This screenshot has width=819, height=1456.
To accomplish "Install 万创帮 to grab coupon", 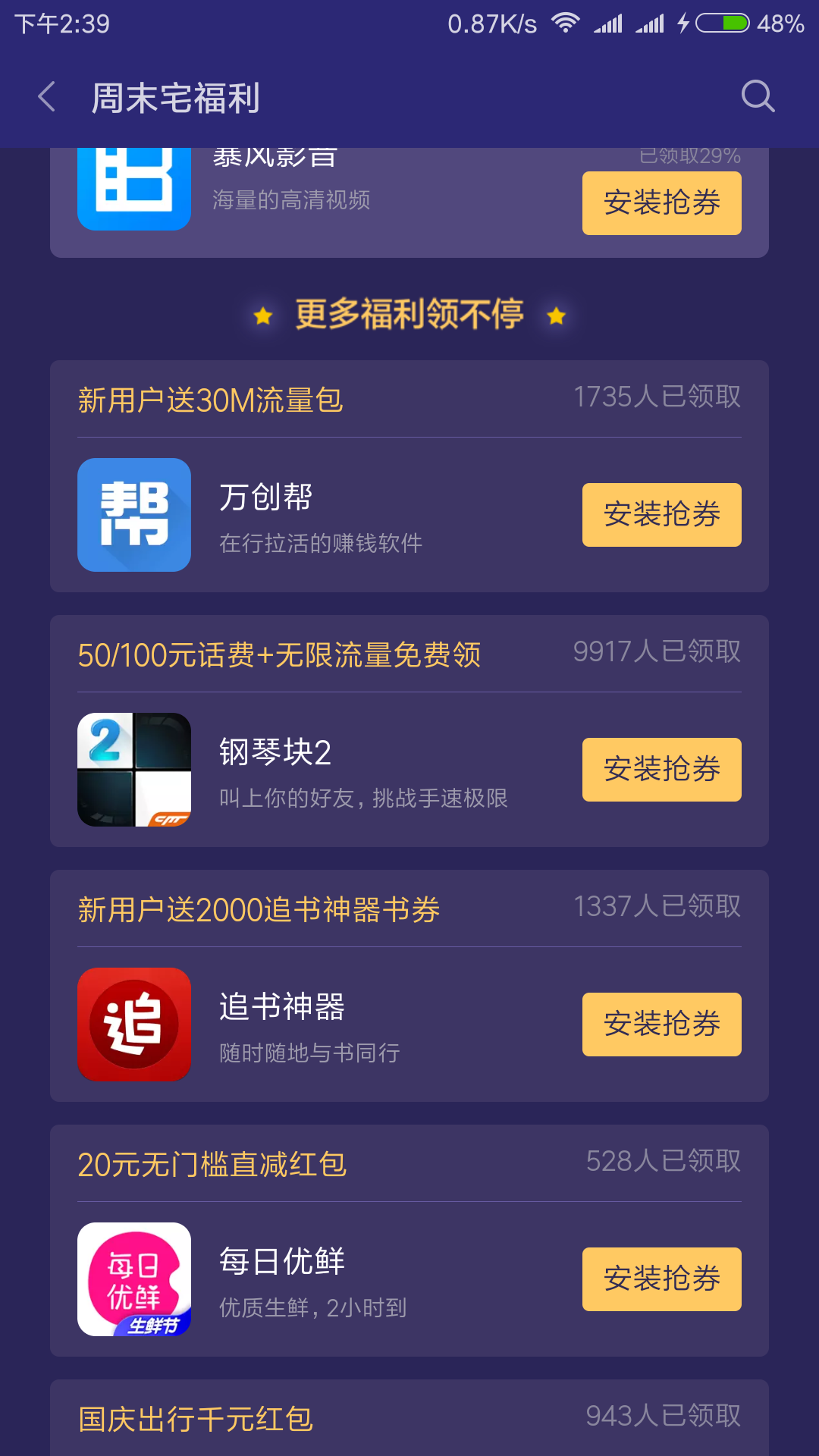I will pyautogui.click(x=661, y=514).
